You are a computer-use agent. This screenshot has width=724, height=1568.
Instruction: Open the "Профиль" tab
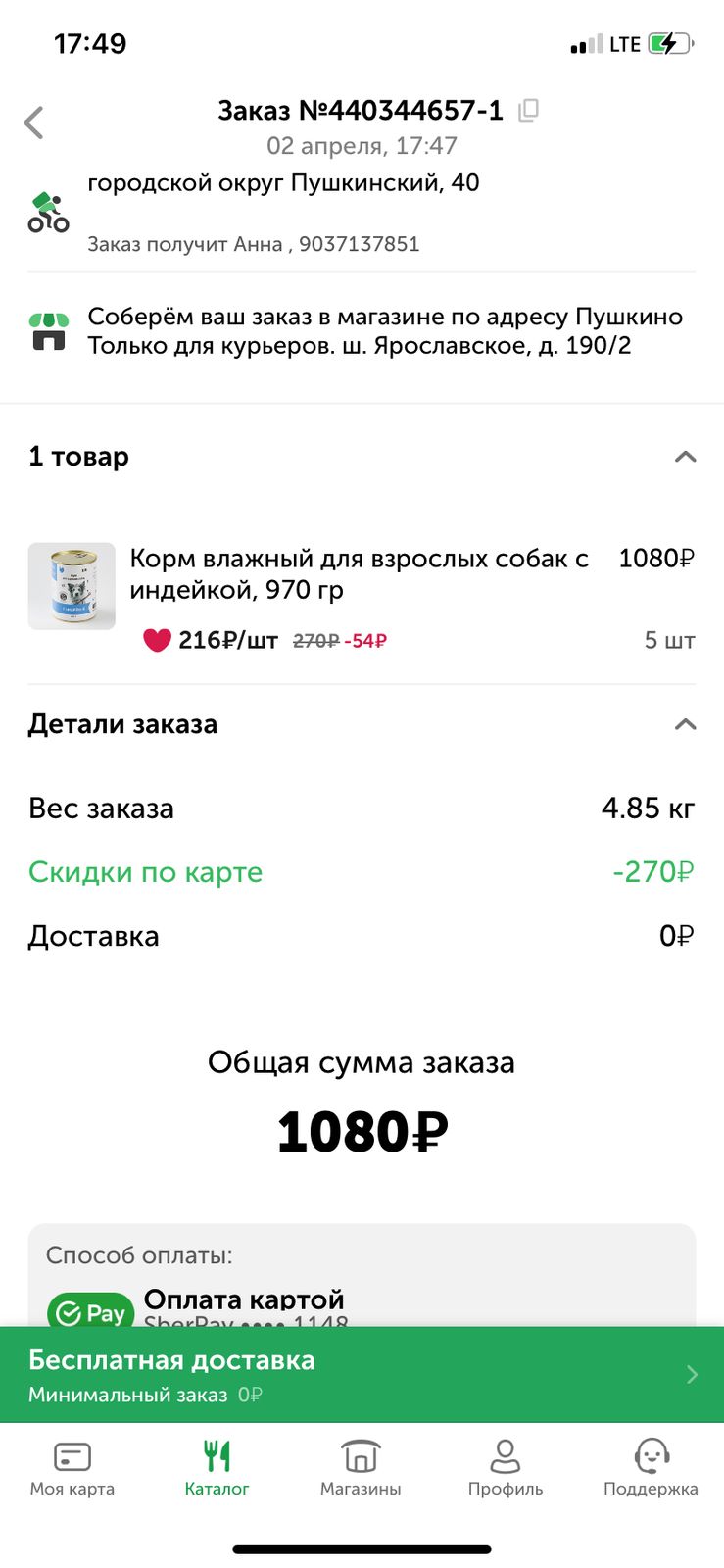[x=505, y=1468]
